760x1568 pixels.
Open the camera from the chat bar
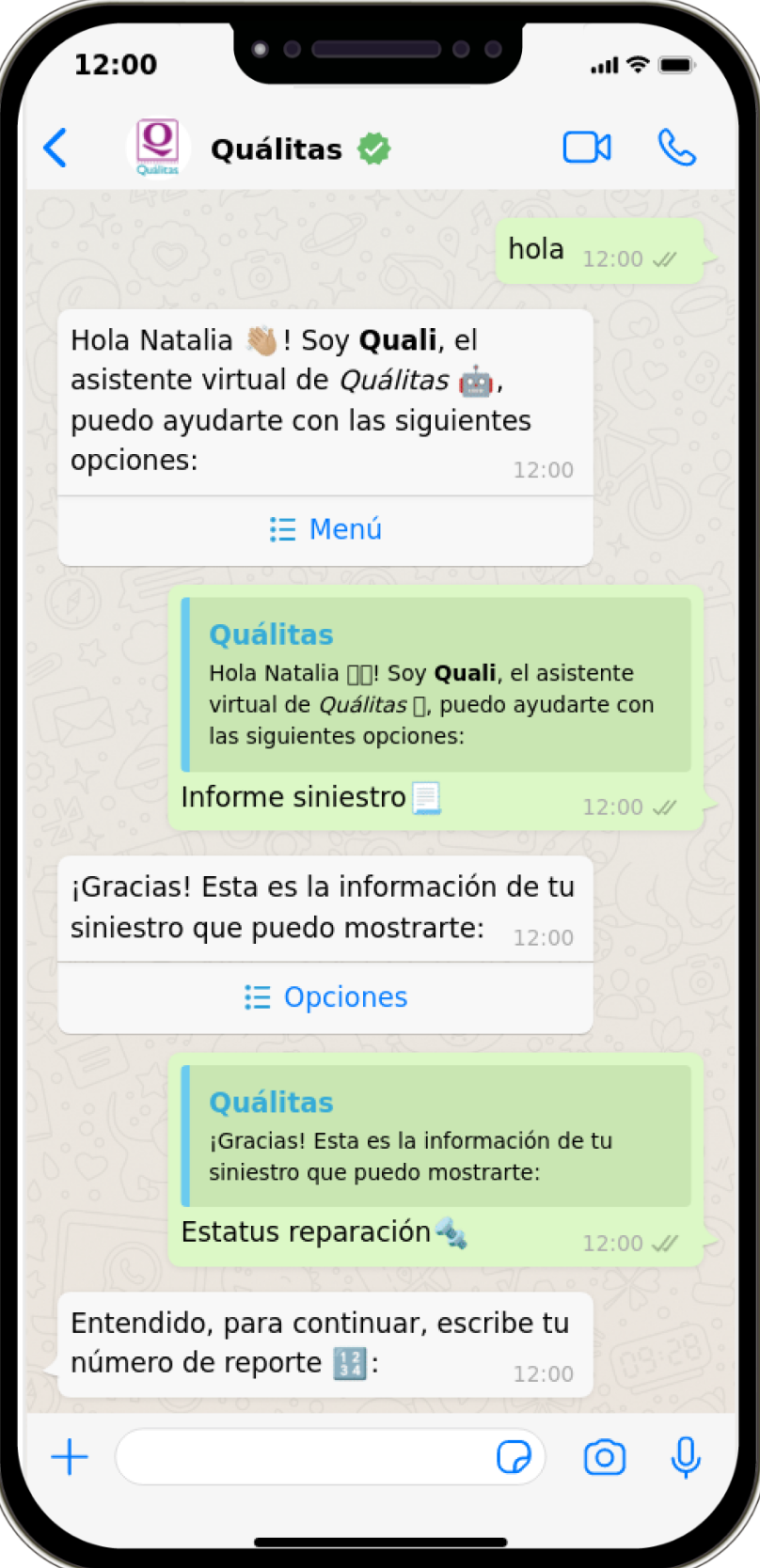pyautogui.click(x=604, y=1458)
